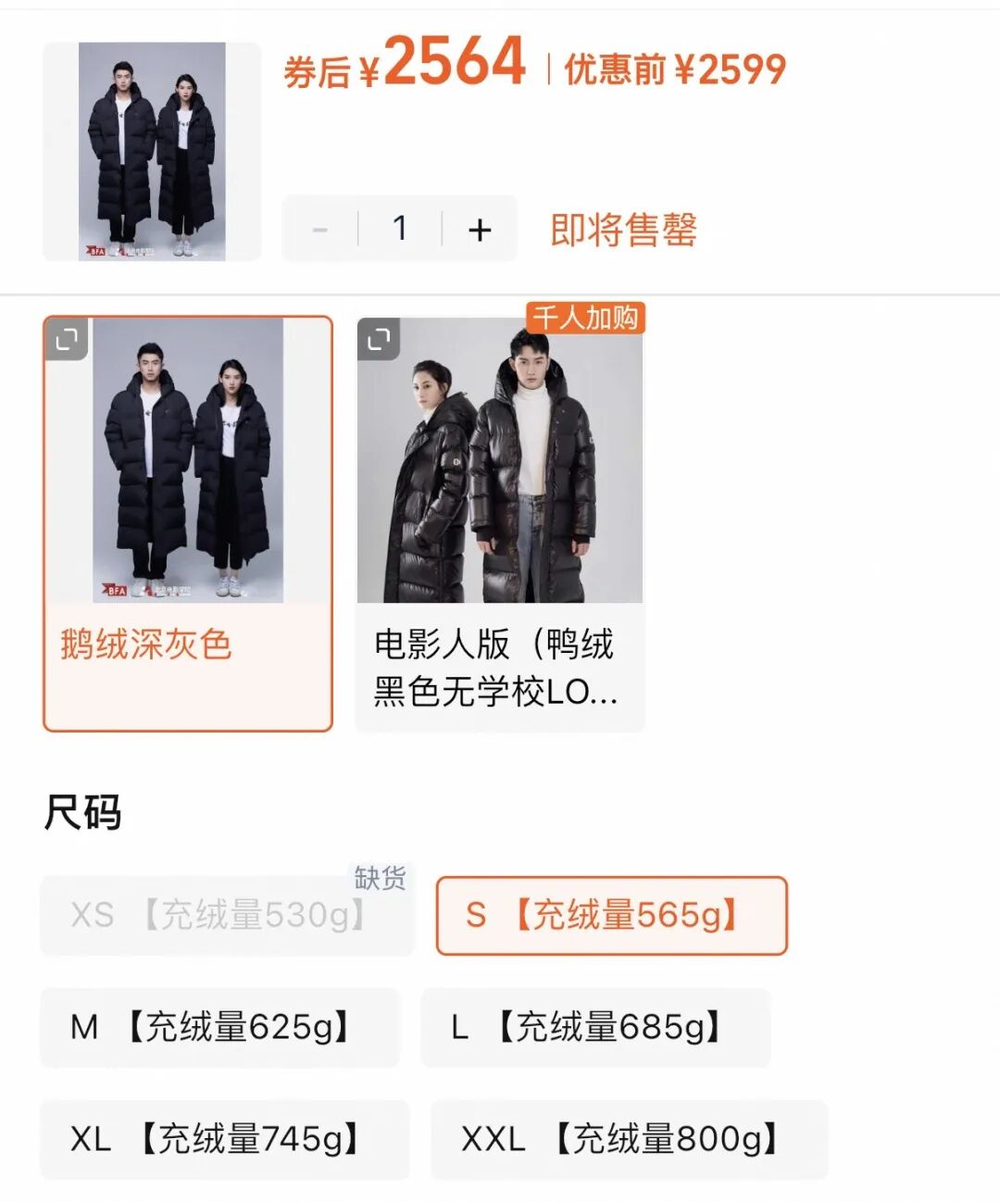Select size XL 充绒量745g

point(224,1139)
